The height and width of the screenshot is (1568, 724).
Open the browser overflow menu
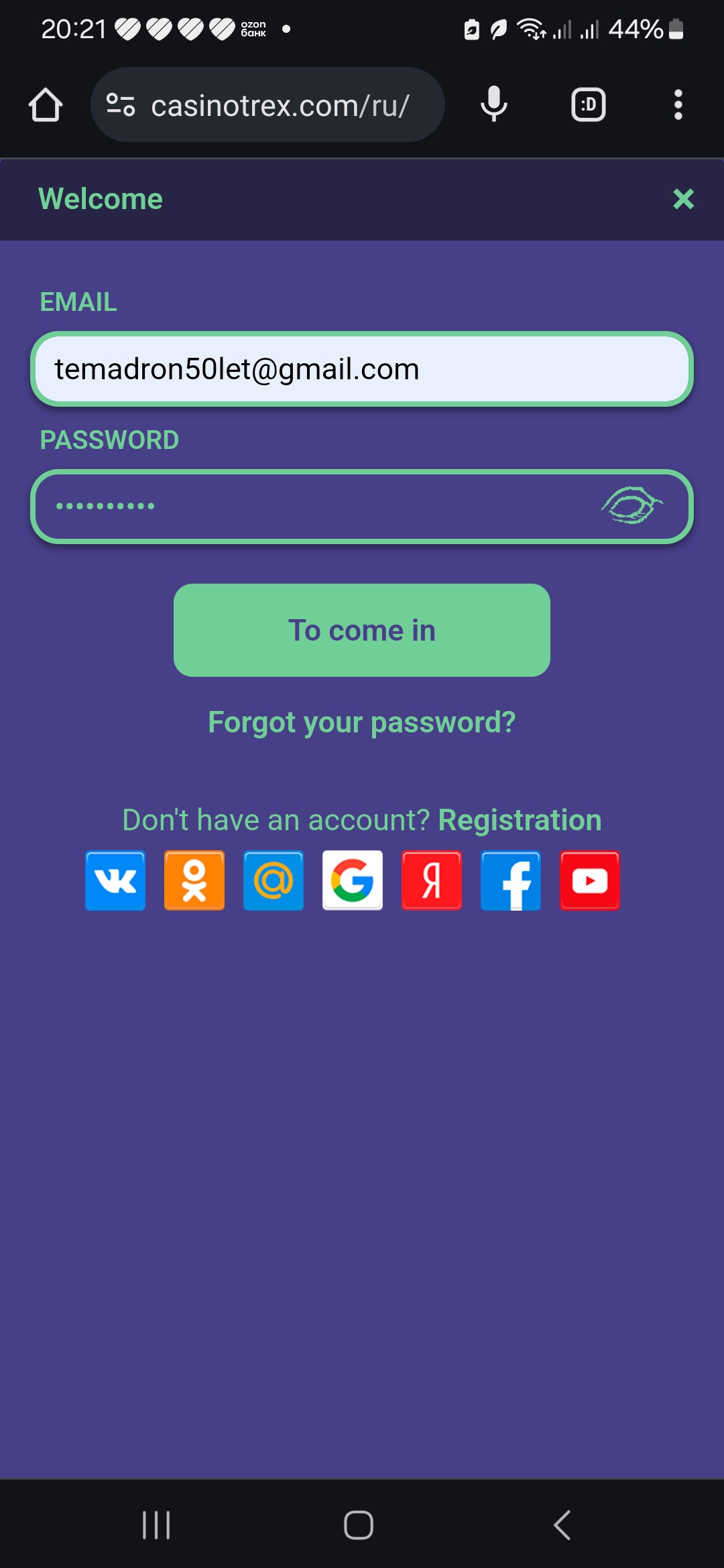(678, 105)
